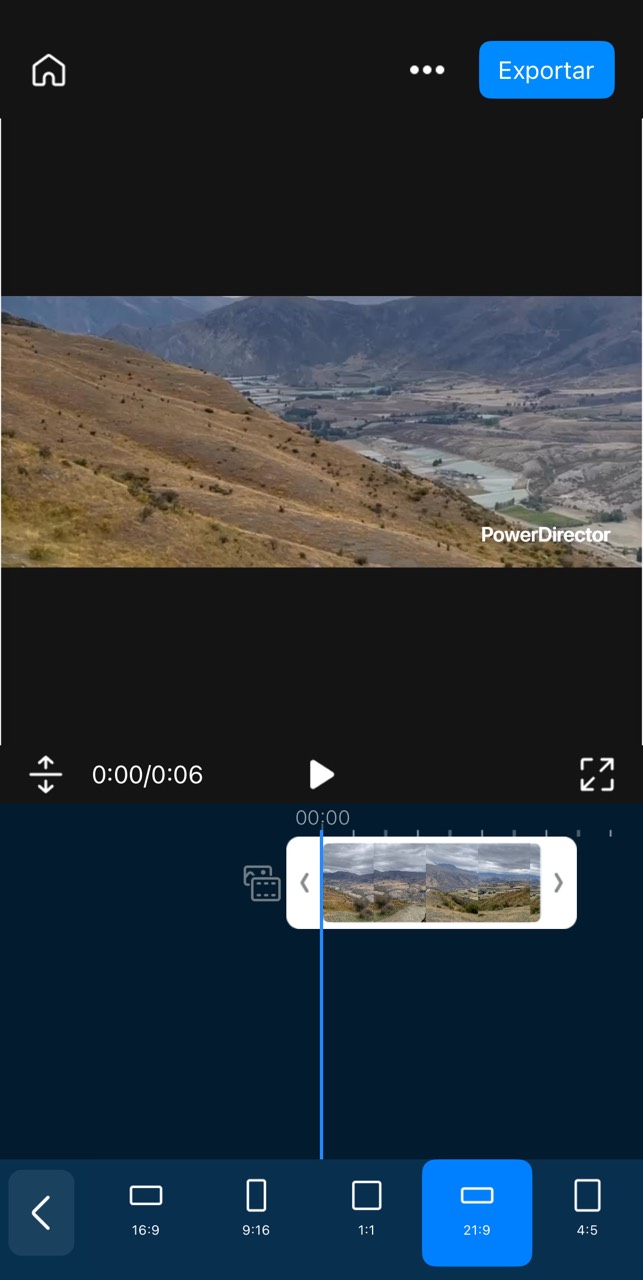Image resolution: width=643 pixels, height=1280 pixels.
Task: Tap the Exportar button
Action: tap(546, 70)
